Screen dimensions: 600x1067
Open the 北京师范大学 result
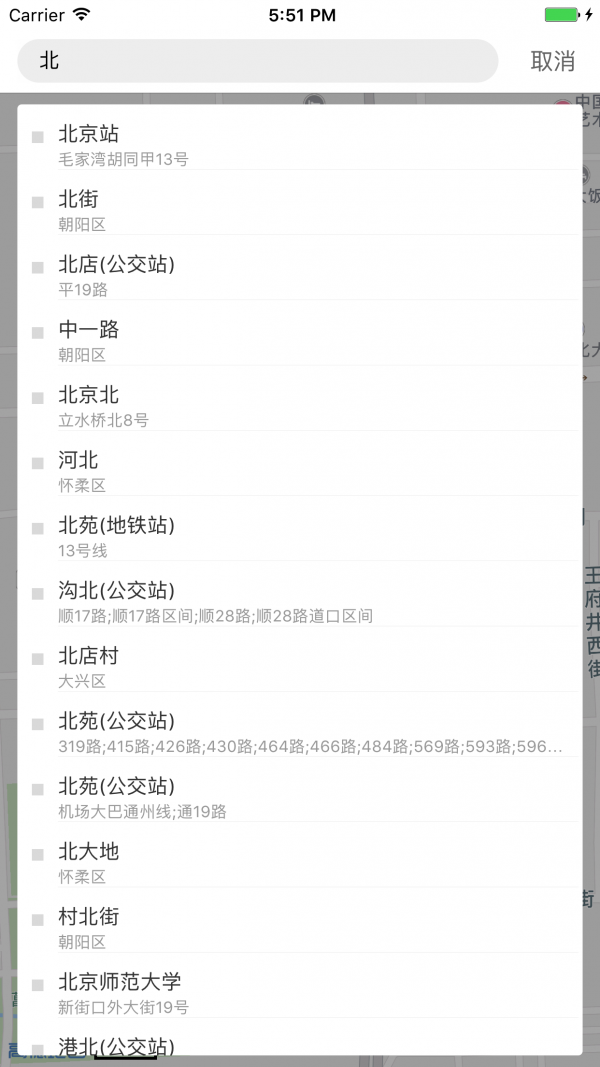(x=299, y=985)
